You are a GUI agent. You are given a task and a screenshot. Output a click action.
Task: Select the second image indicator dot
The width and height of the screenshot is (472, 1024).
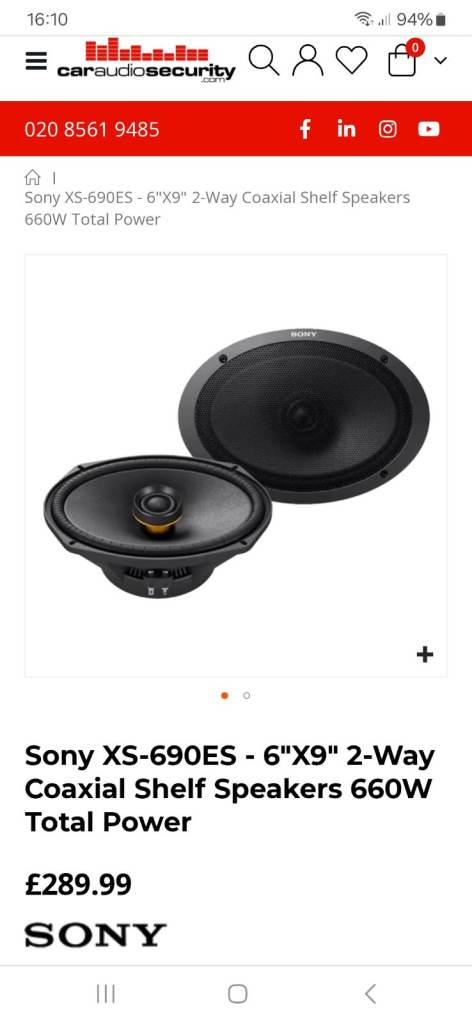coord(247,696)
